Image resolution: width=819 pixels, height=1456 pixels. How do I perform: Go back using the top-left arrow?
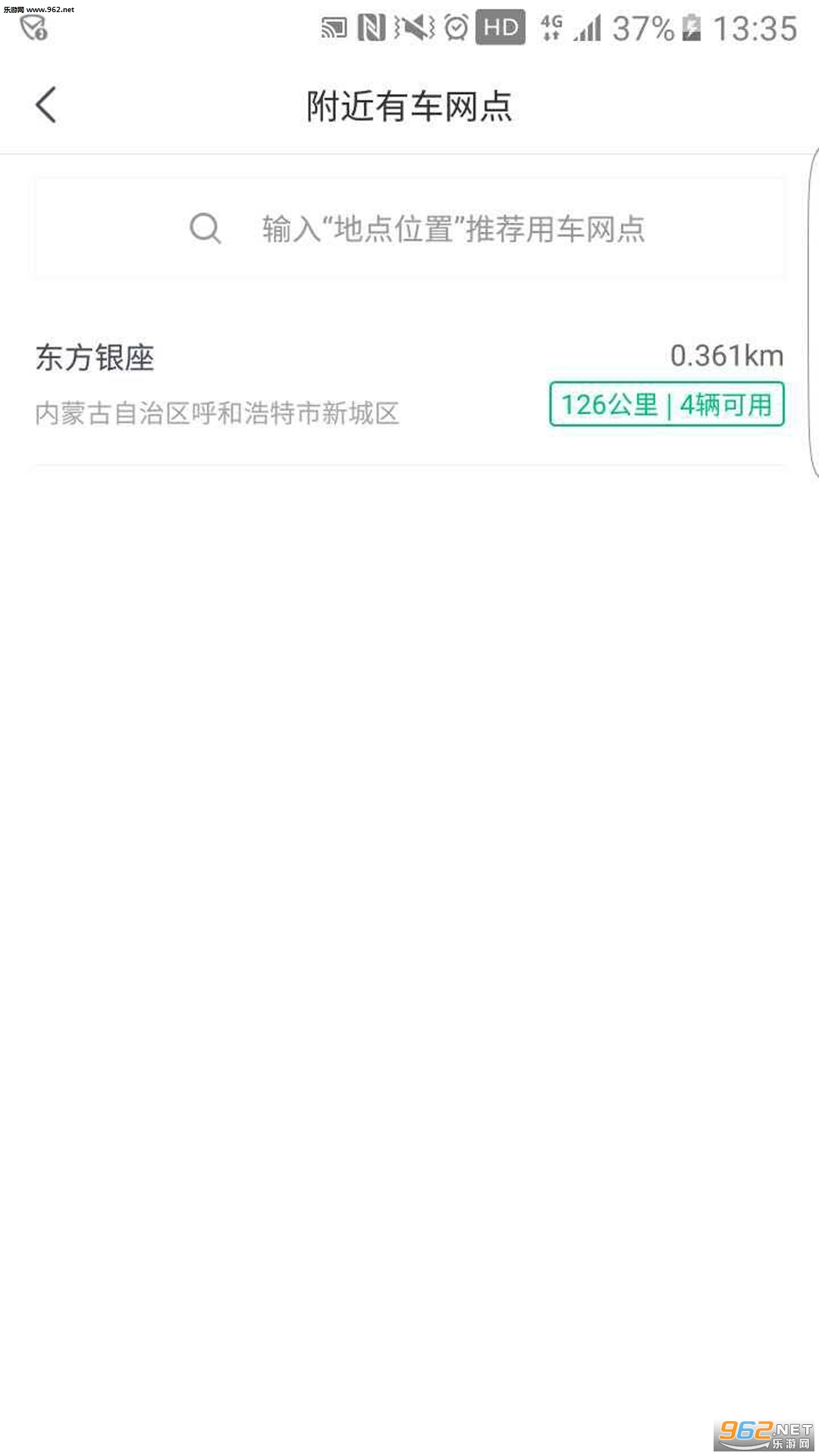[46, 105]
